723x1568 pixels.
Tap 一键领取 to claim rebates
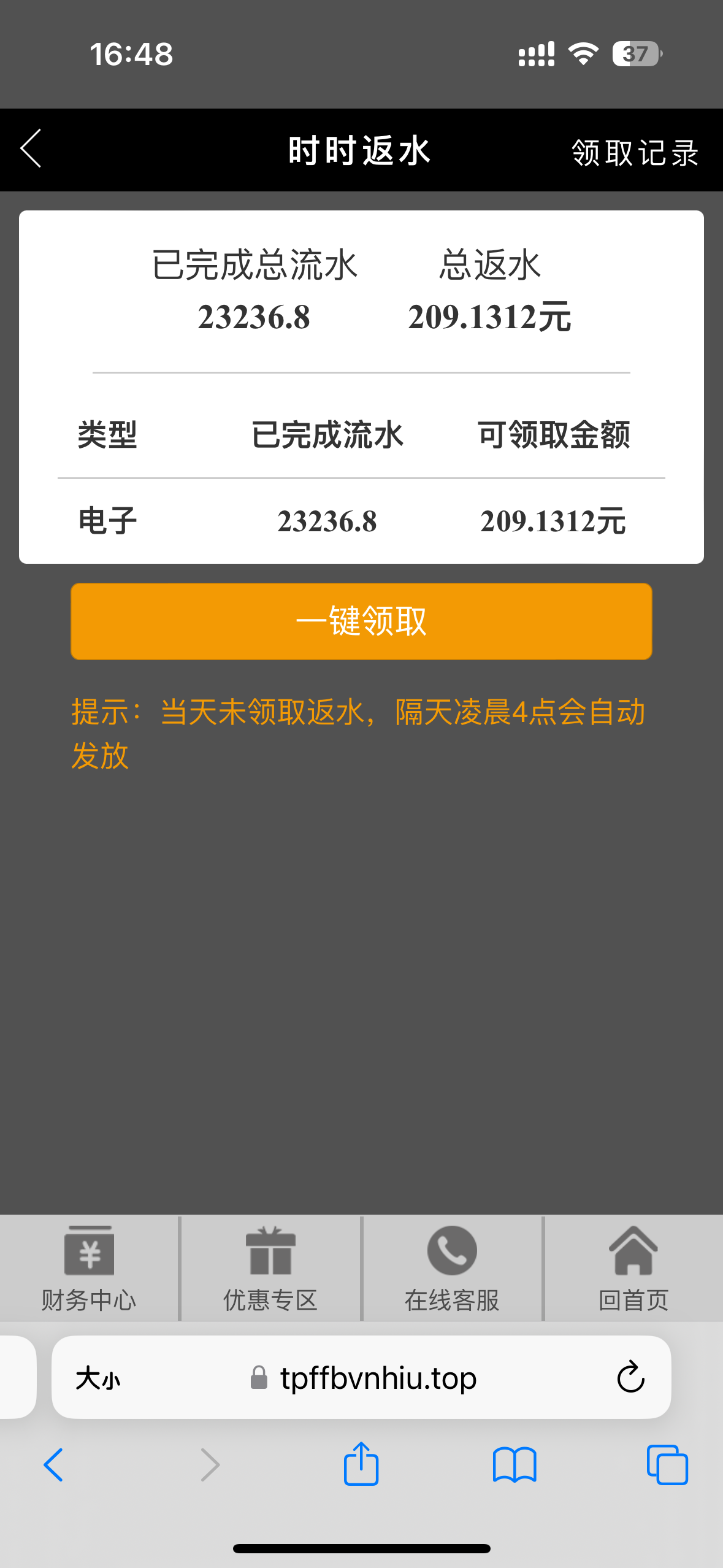tap(361, 621)
